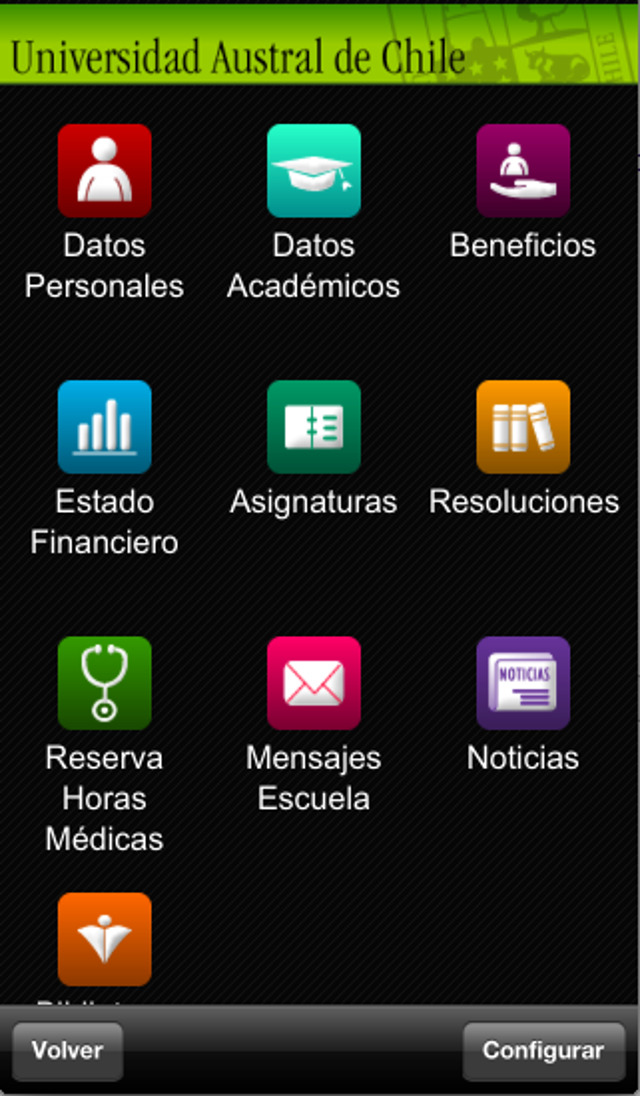This screenshot has height=1096, width=640.
Task: Tap the orange open-book icon
Action: pyautogui.click(x=104, y=939)
